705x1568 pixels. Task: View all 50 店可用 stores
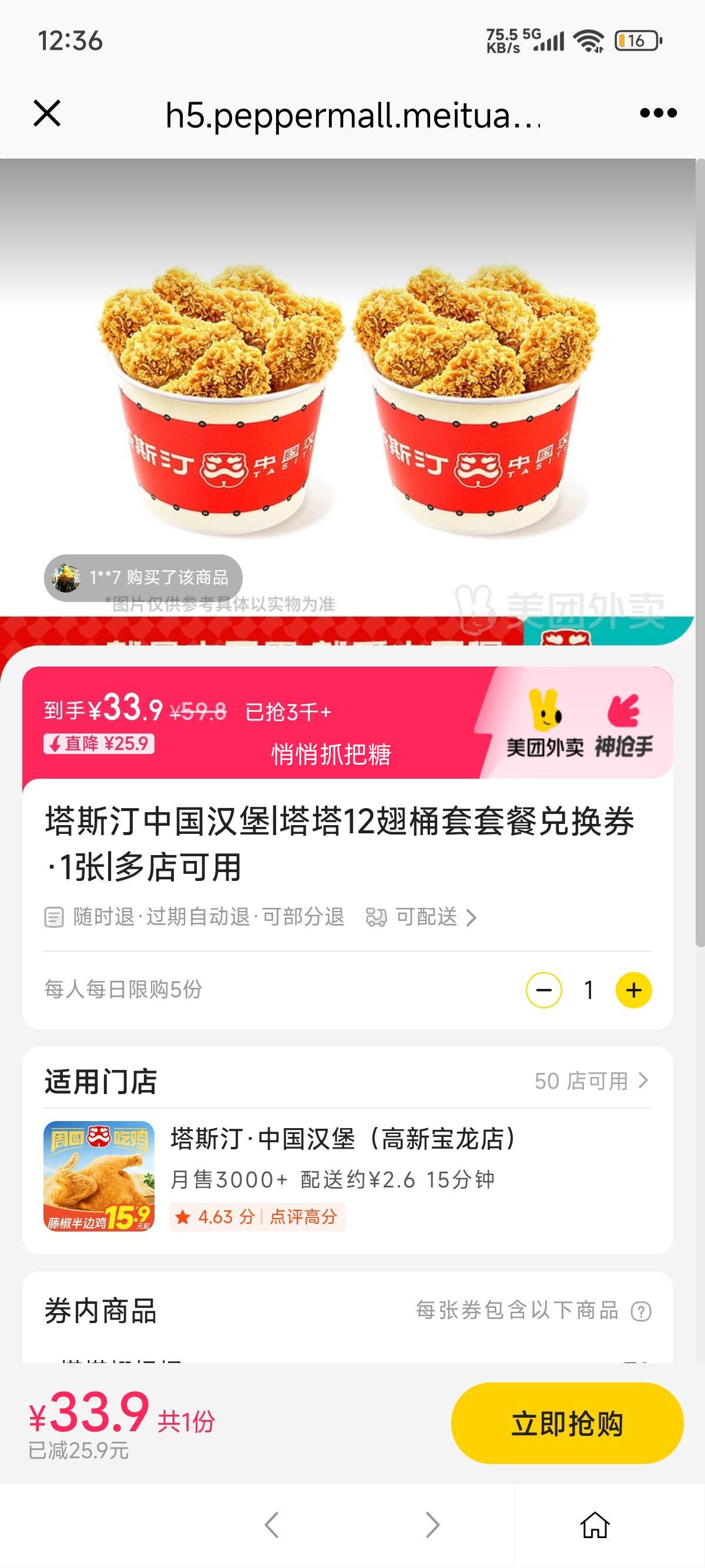coord(590,1081)
